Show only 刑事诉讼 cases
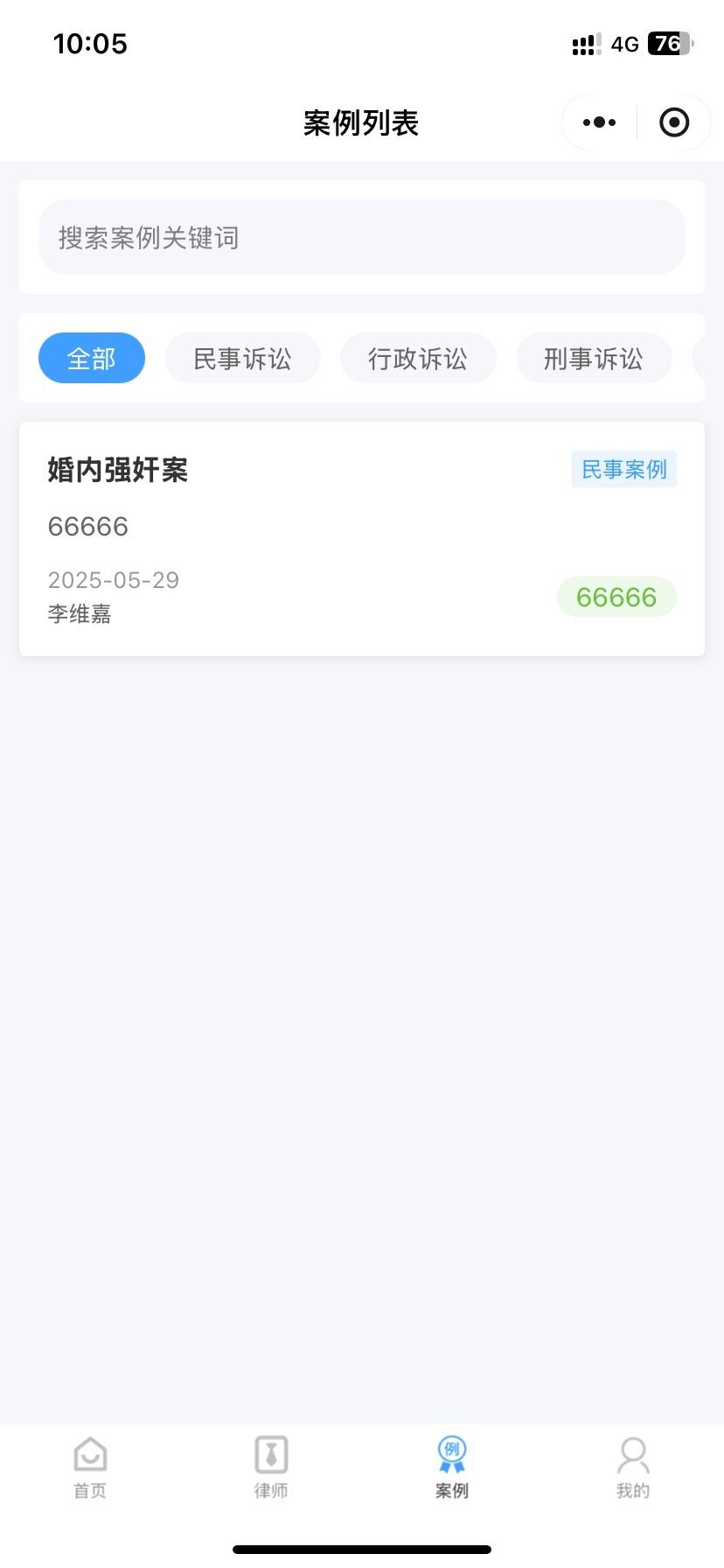Image resolution: width=724 pixels, height=1568 pixels. (594, 358)
